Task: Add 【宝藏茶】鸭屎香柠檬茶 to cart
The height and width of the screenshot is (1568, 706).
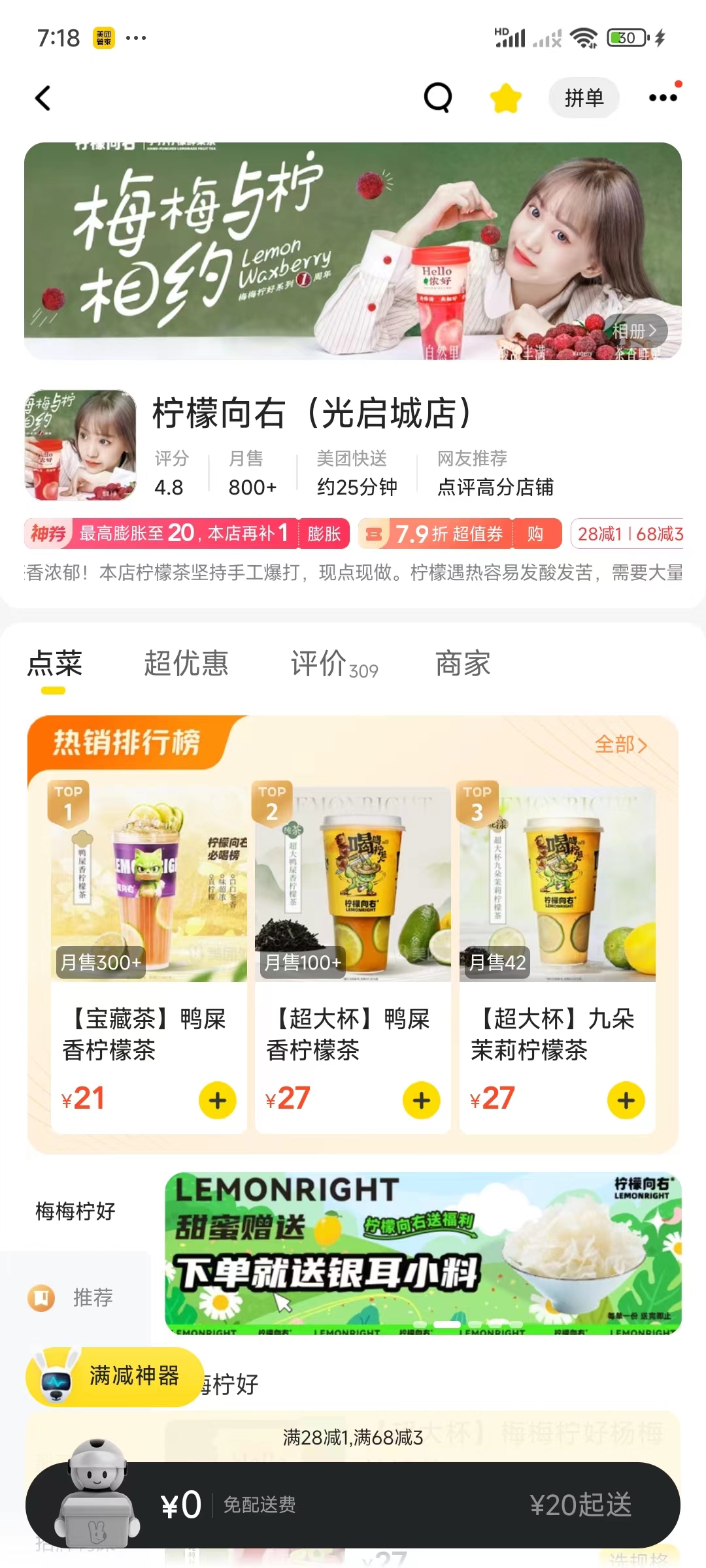Action: point(218,1101)
